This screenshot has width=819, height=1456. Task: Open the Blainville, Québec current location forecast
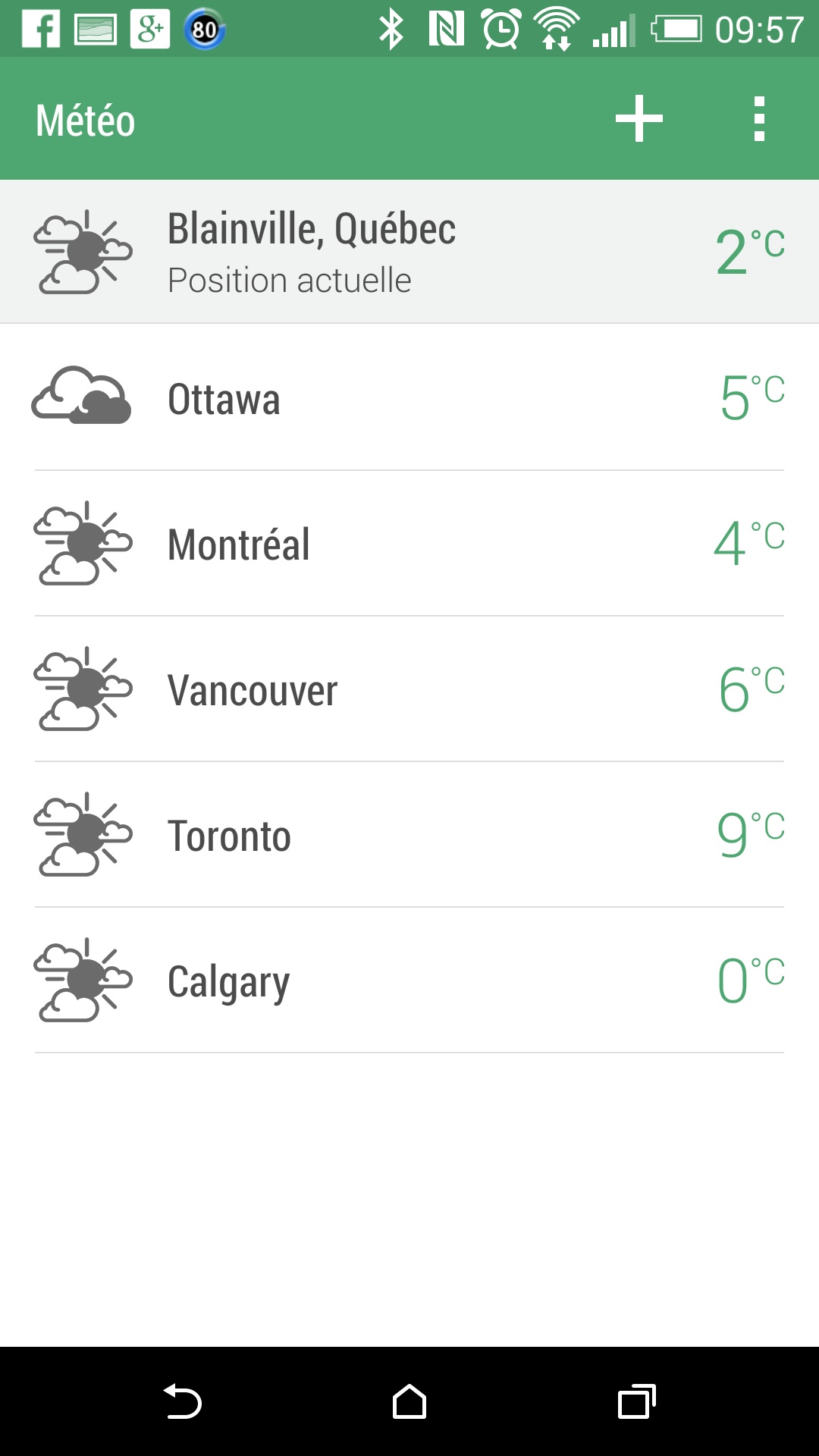[409, 252]
